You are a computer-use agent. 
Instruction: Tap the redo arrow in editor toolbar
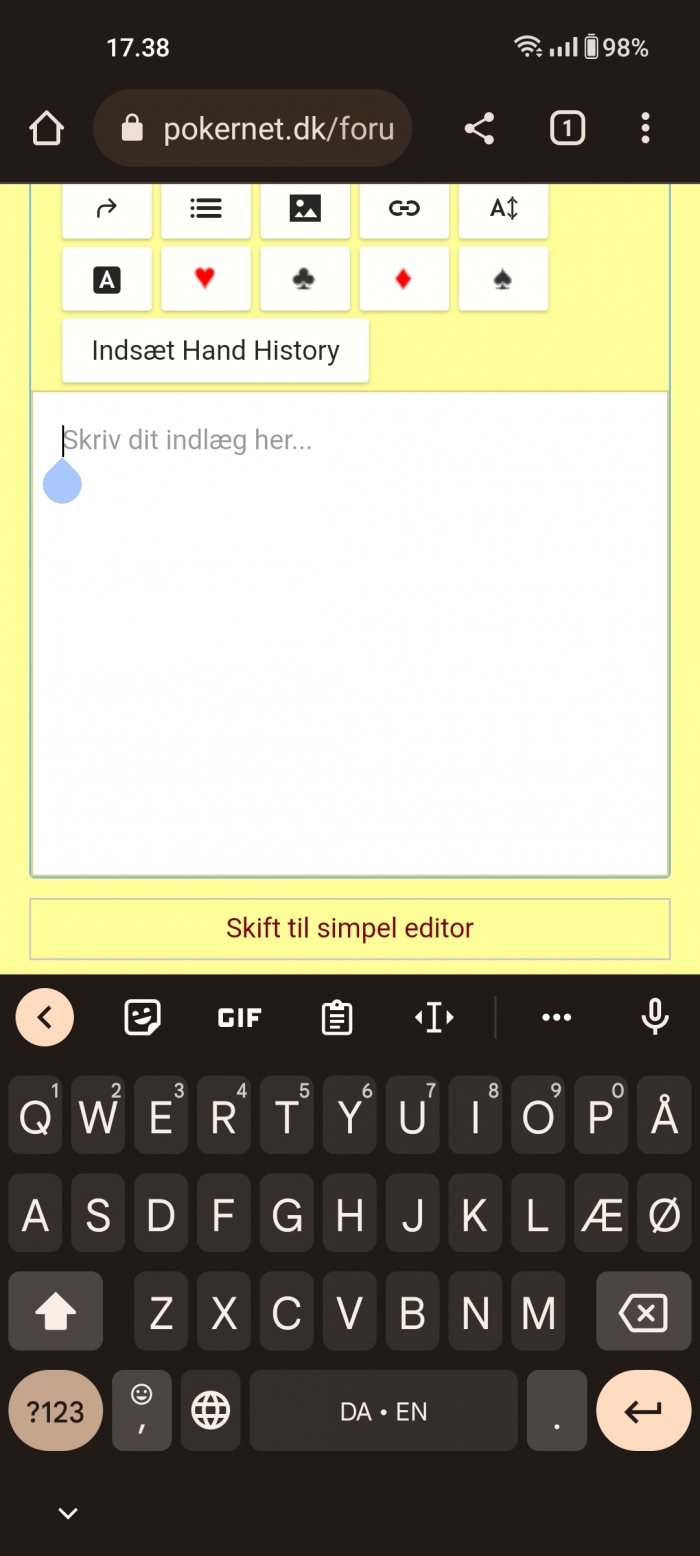point(107,208)
